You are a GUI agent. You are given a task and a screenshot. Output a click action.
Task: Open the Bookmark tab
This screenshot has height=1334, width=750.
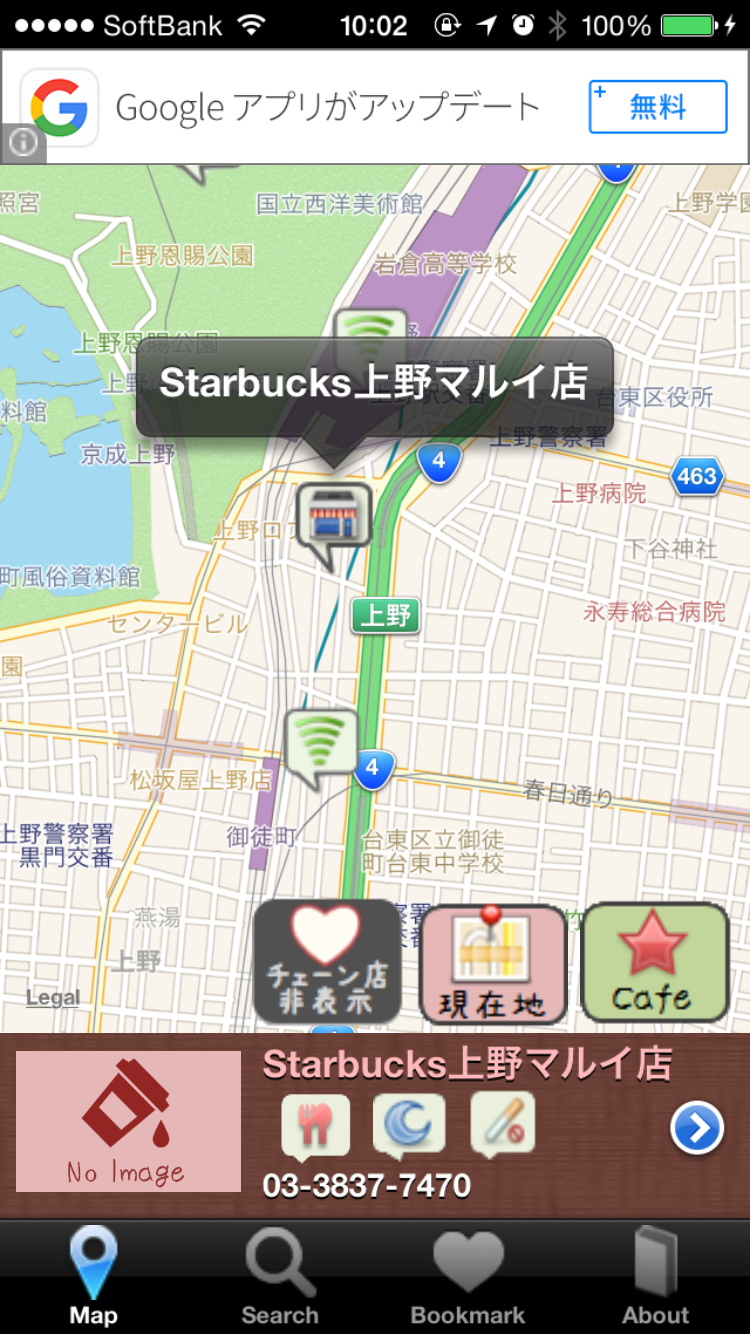point(467,1278)
